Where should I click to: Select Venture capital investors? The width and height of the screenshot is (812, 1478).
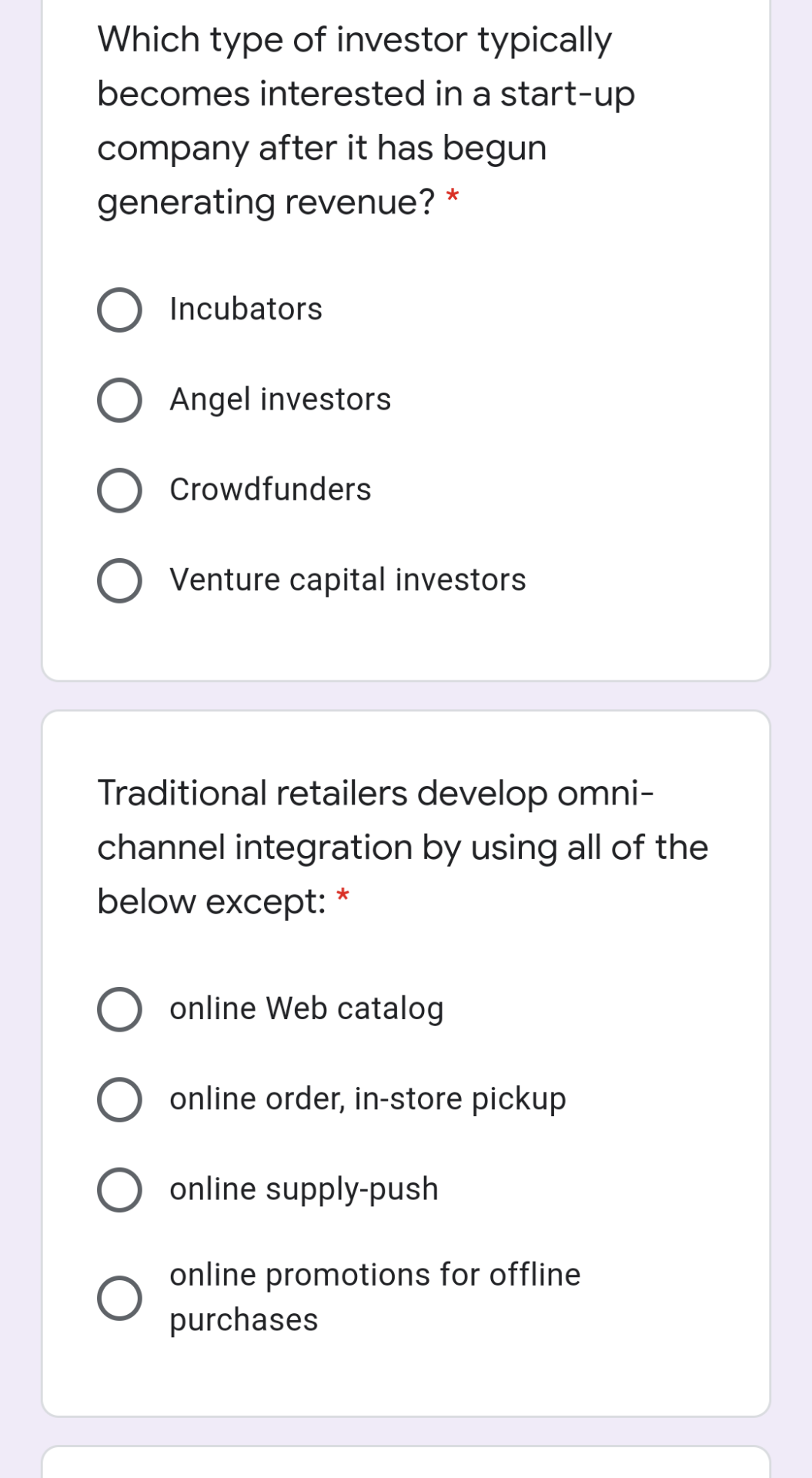pos(121,580)
